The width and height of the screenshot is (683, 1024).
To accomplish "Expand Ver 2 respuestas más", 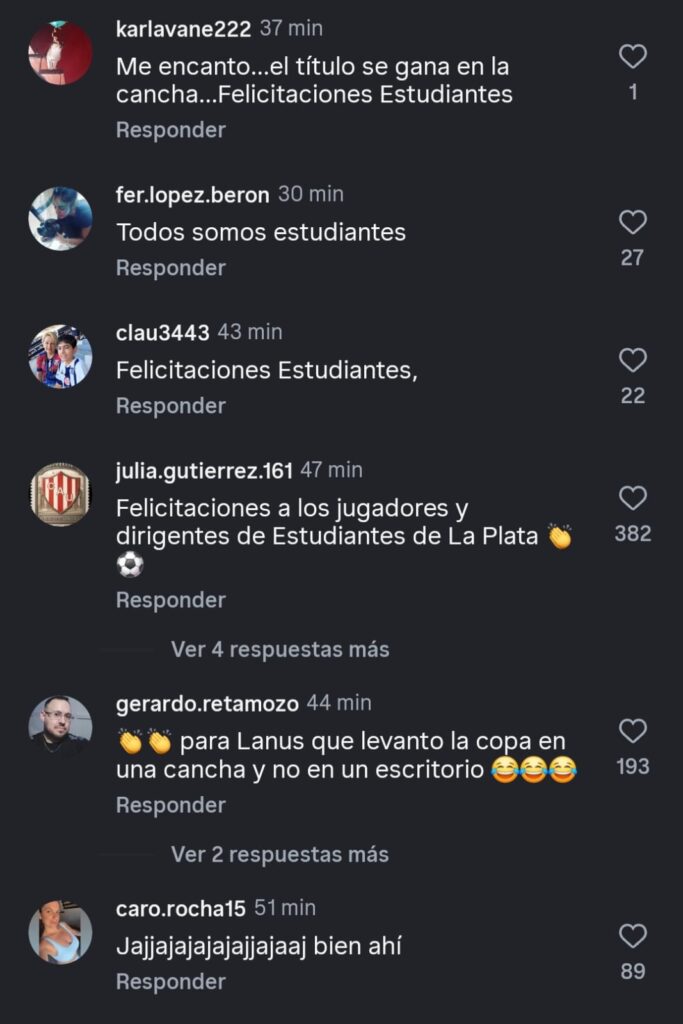I will (280, 855).
